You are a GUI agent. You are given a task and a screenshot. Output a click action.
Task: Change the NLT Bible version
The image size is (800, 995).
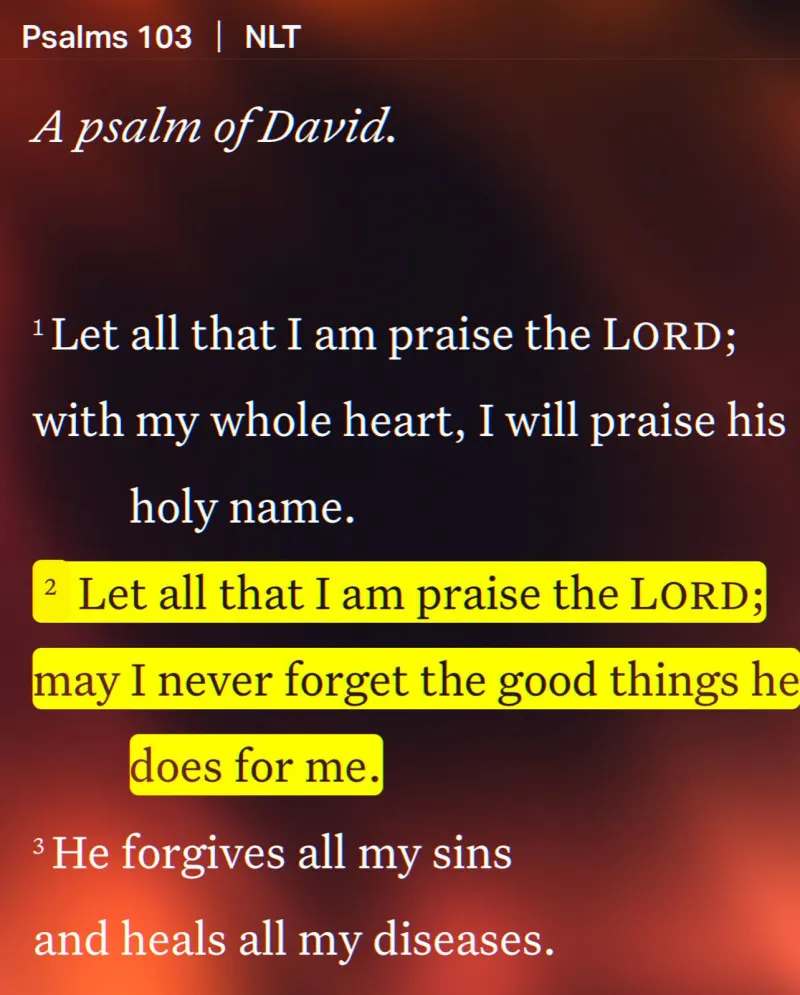pos(272,38)
